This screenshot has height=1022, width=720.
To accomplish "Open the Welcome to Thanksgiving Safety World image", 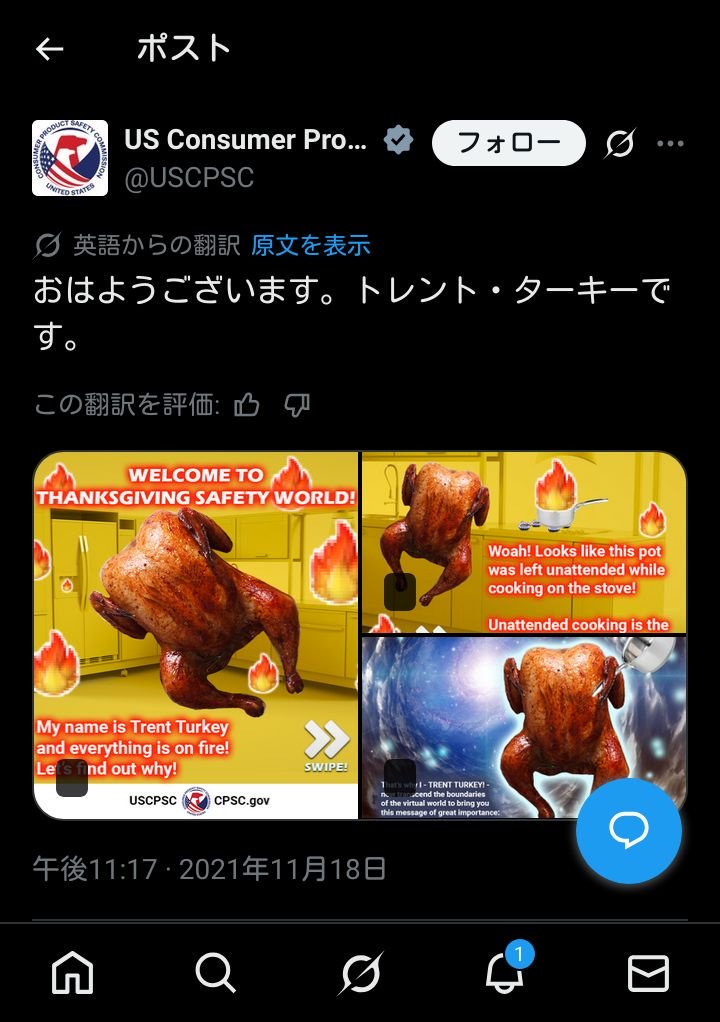I will [x=196, y=635].
